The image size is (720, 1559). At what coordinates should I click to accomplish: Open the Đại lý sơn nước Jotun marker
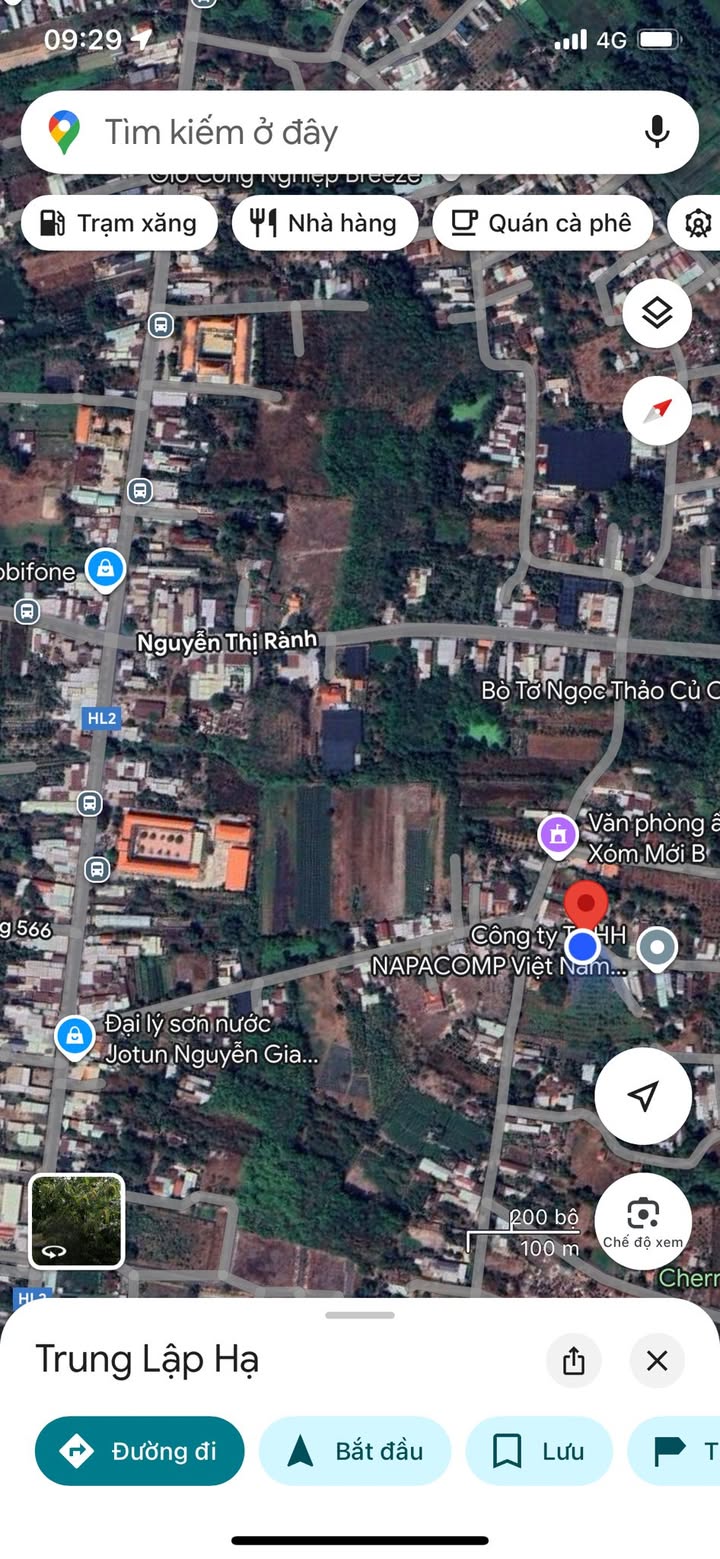coord(75,1037)
